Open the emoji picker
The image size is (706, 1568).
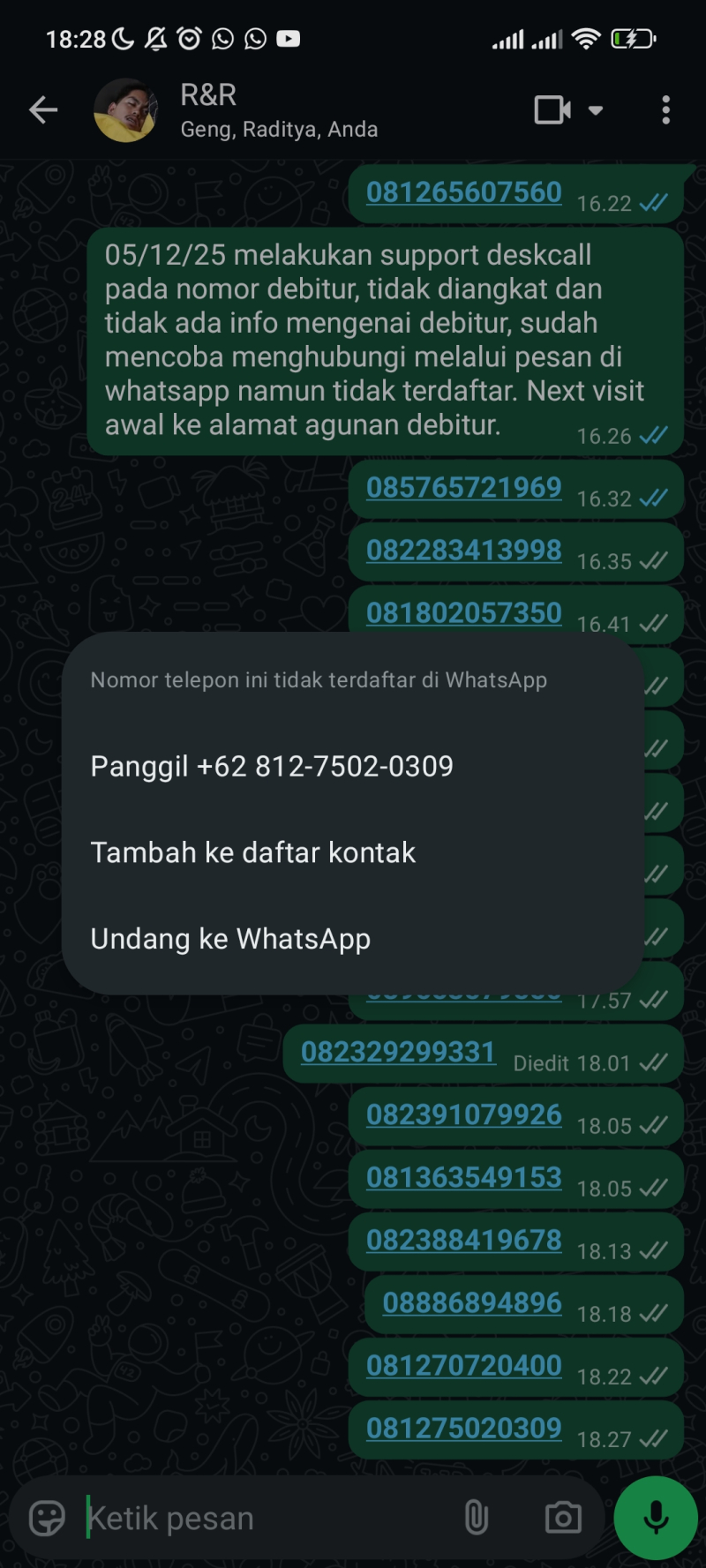47,1518
